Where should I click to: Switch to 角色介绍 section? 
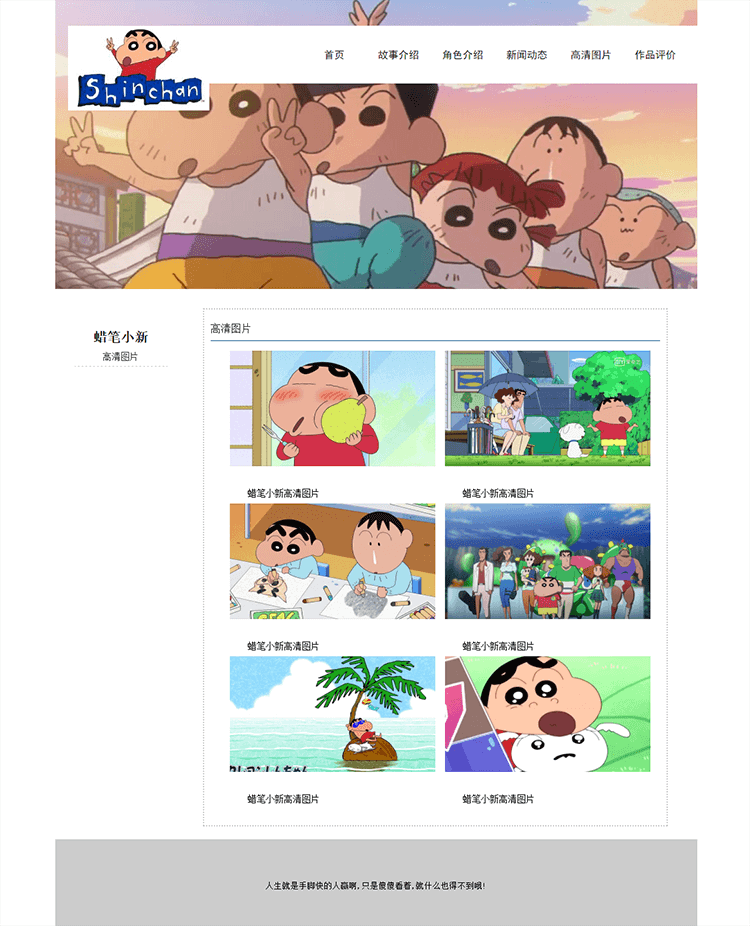pyautogui.click(x=462, y=55)
